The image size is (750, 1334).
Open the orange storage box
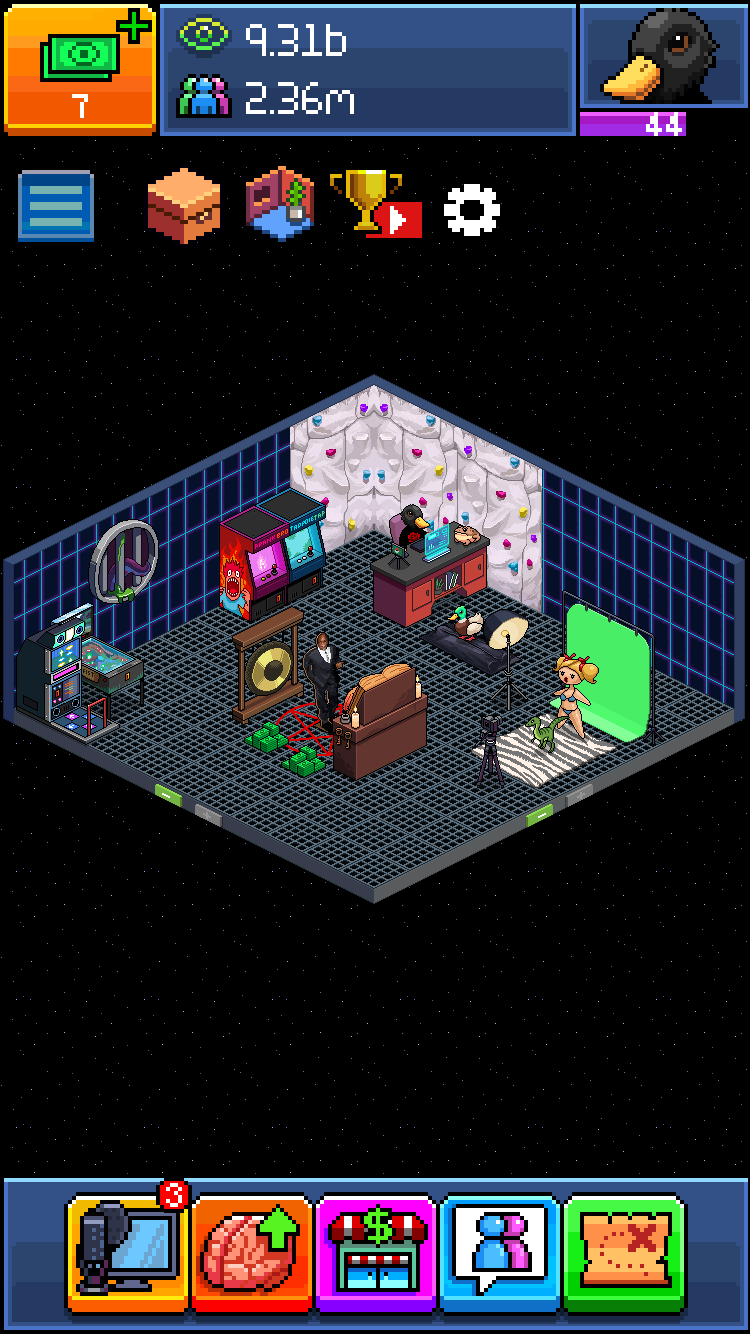pos(184,206)
